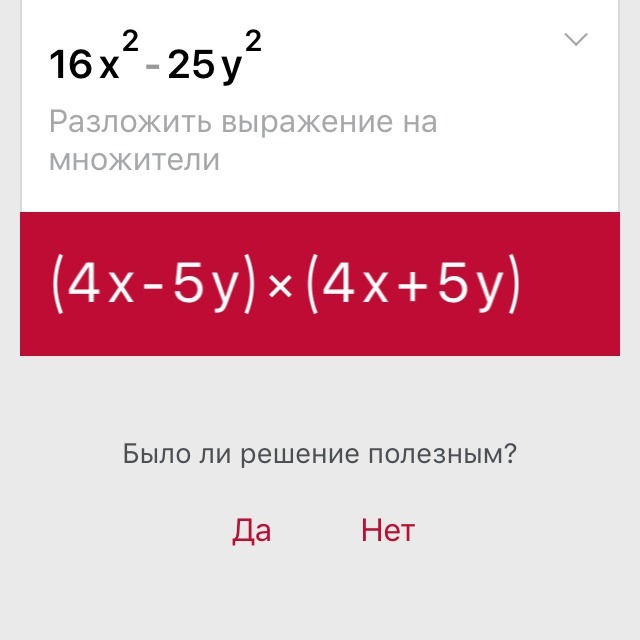The image size is (640, 640).
Task: Open the red factored result card
Action: click(320, 284)
